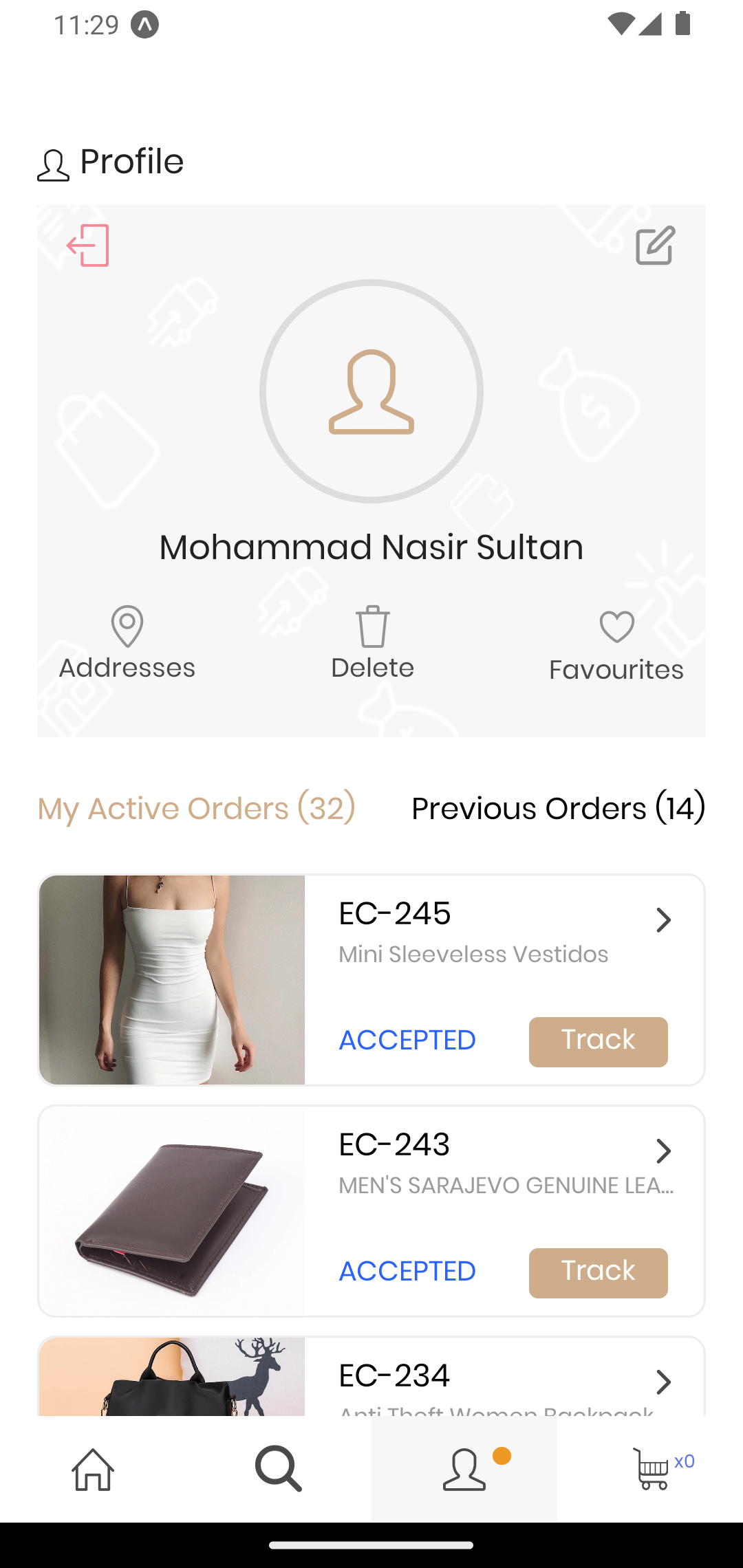Open the Favourites list

(x=616, y=646)
